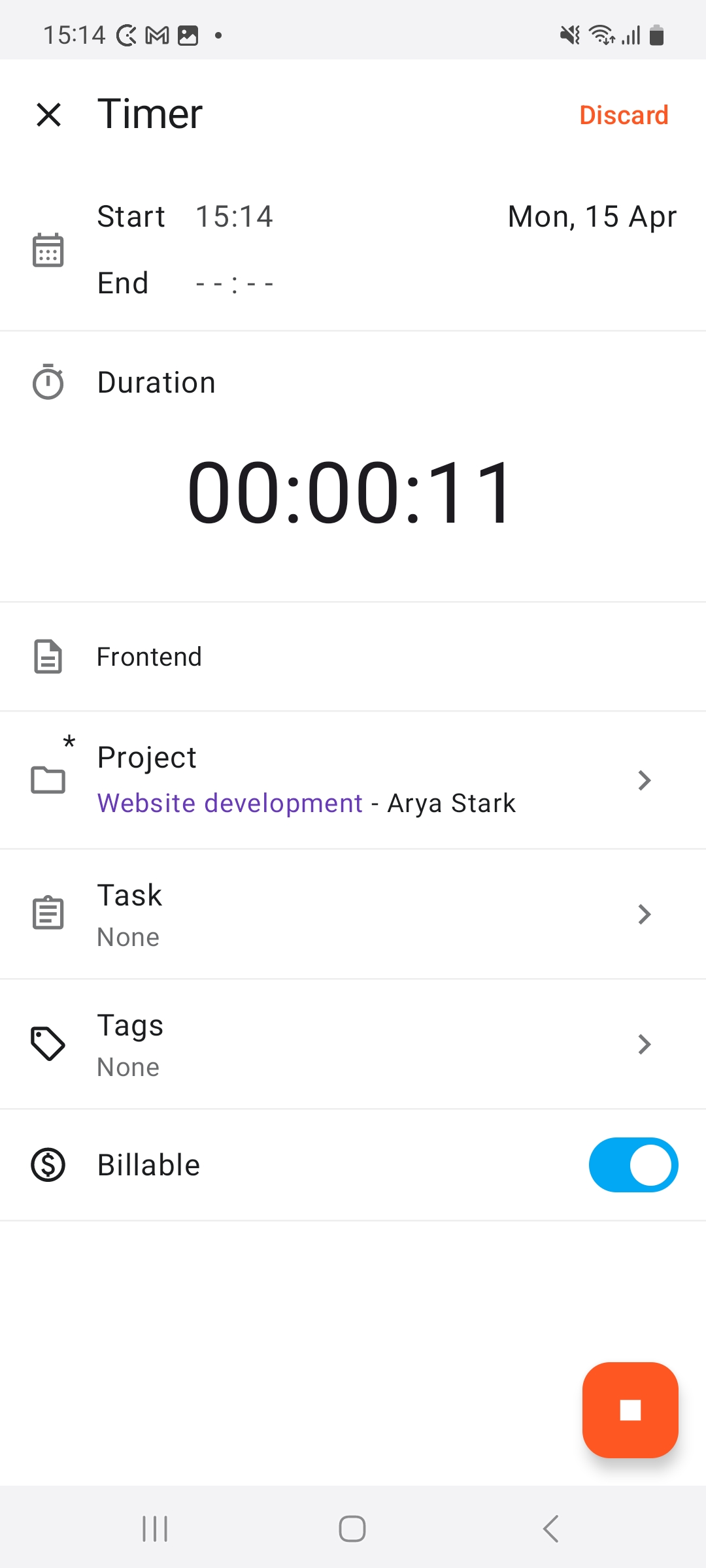Click the calendar icon next to Start time
The height and width of the screenshot is (1568, 706).
[x=48, y=248]
